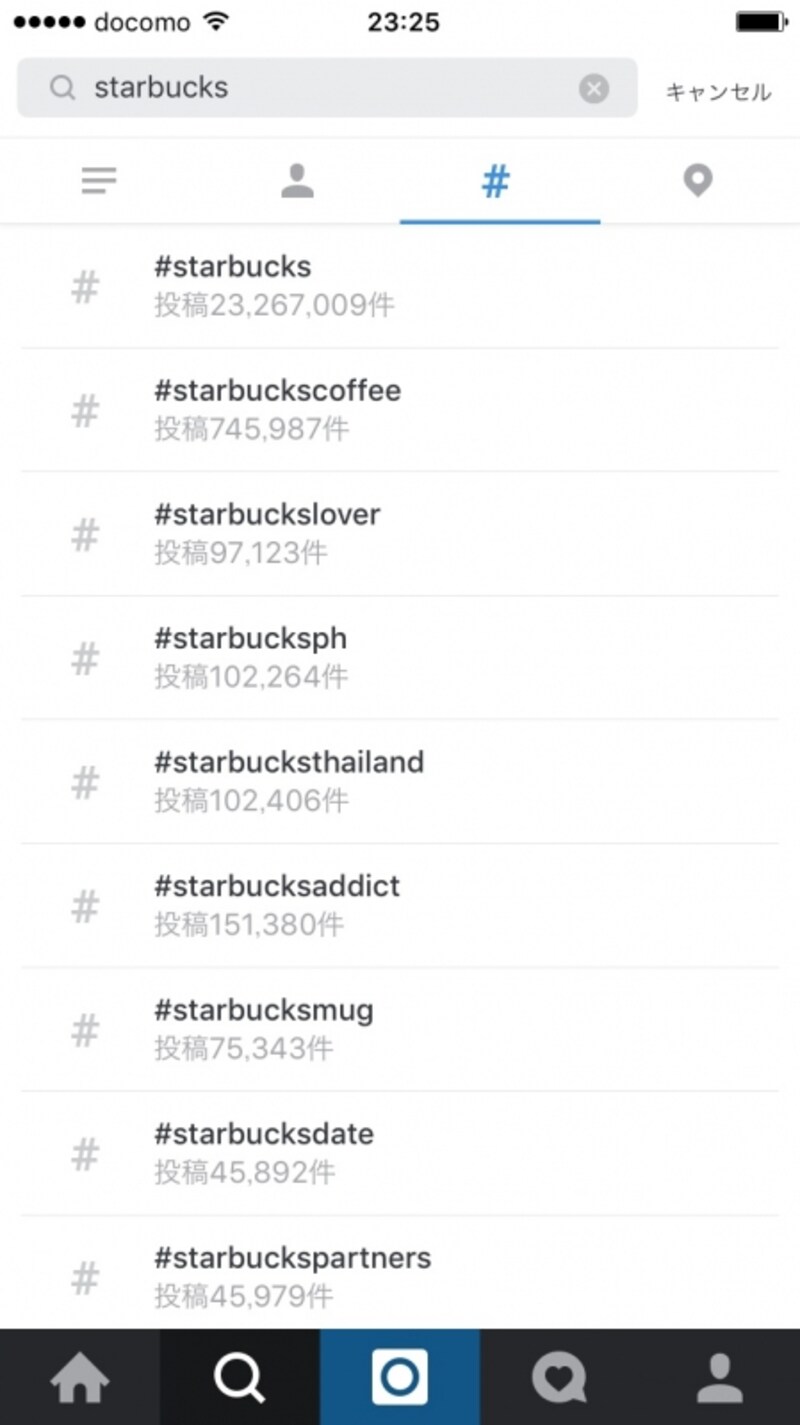The image size is (800, 1425).
Task: Open the Instagram camera capture icon
Action: pos(399,1377)
